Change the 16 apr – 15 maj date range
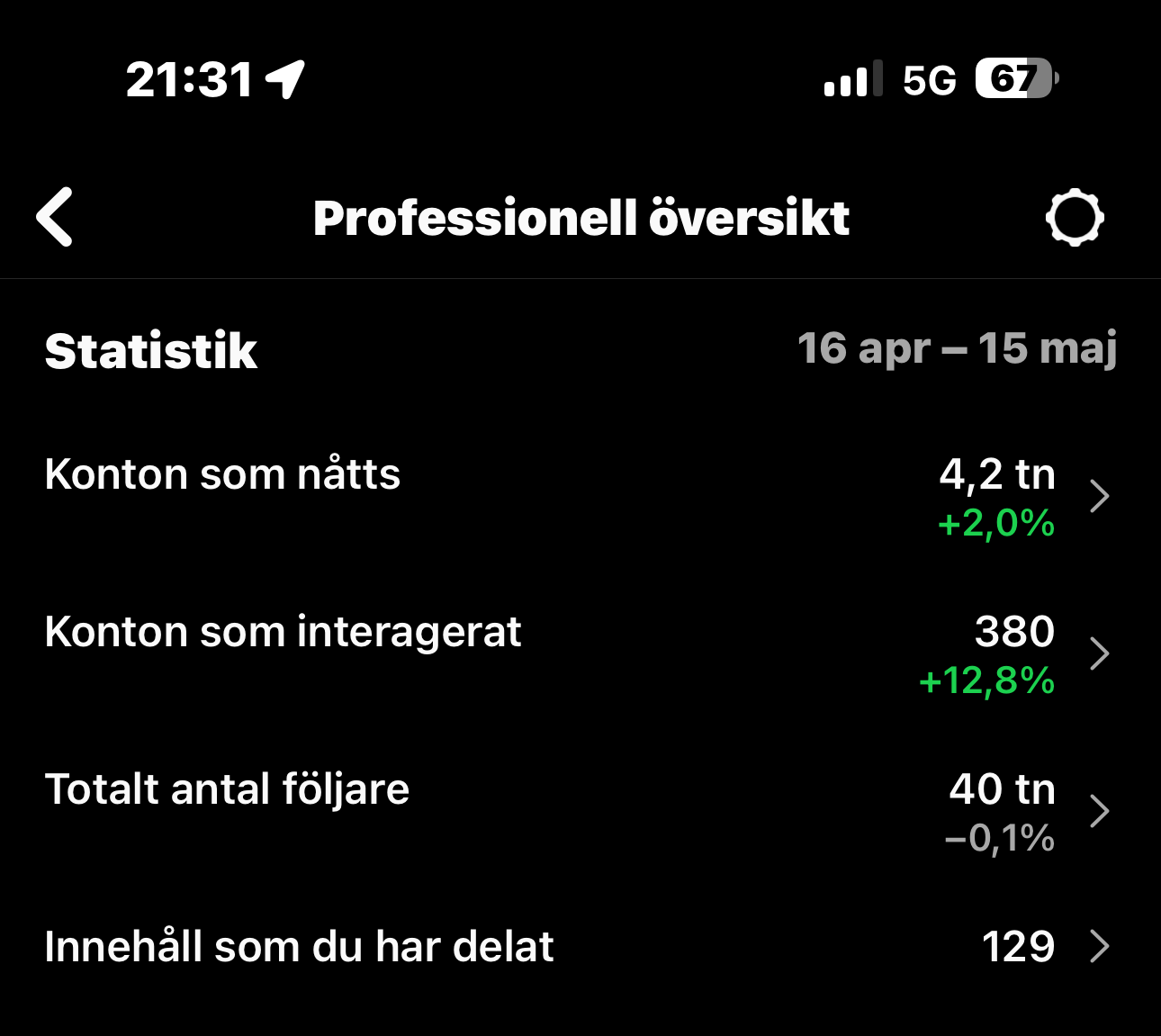Viewport: 1161px width, 1036px height. [957, 349]
